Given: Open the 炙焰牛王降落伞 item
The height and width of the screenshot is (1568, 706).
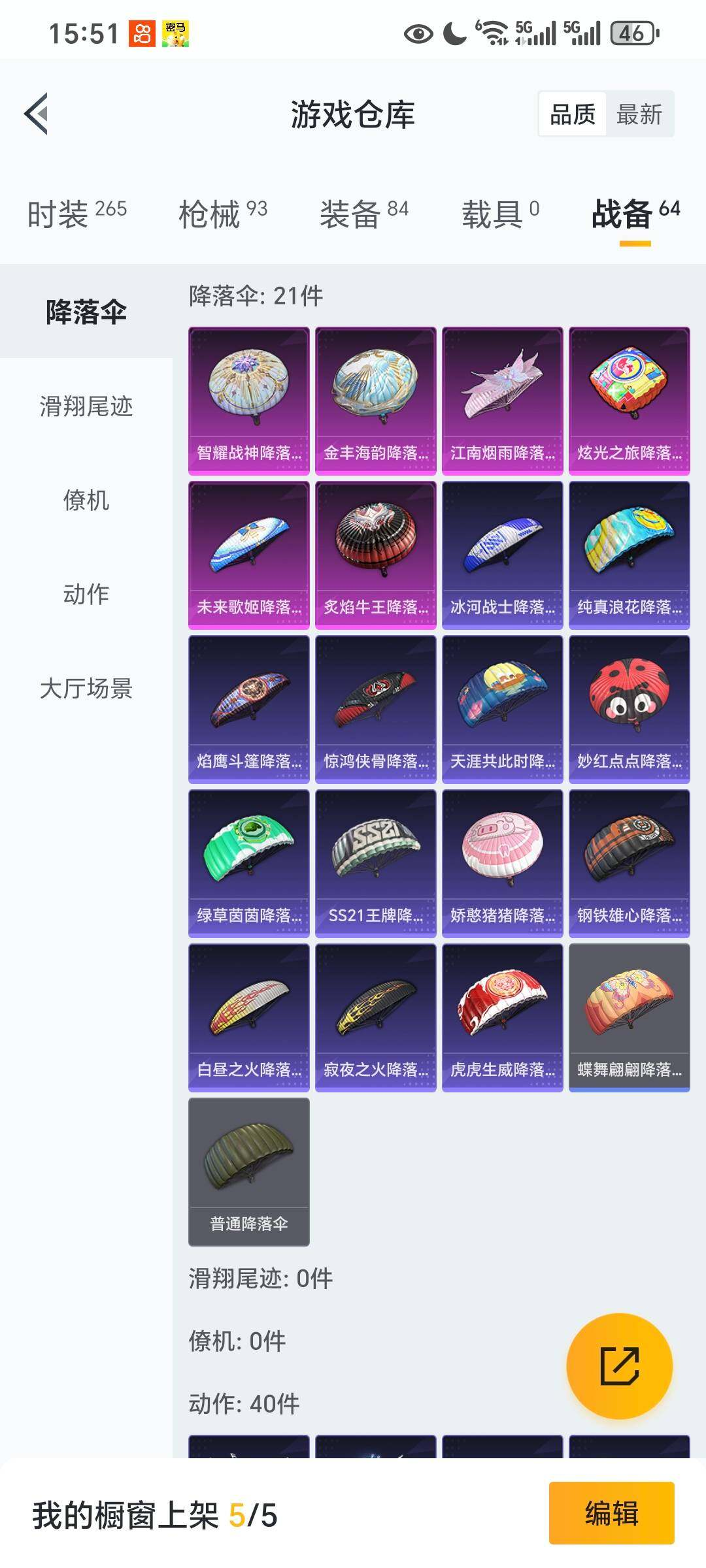Looking at the screenshot, I should click(x=375, y=555).
